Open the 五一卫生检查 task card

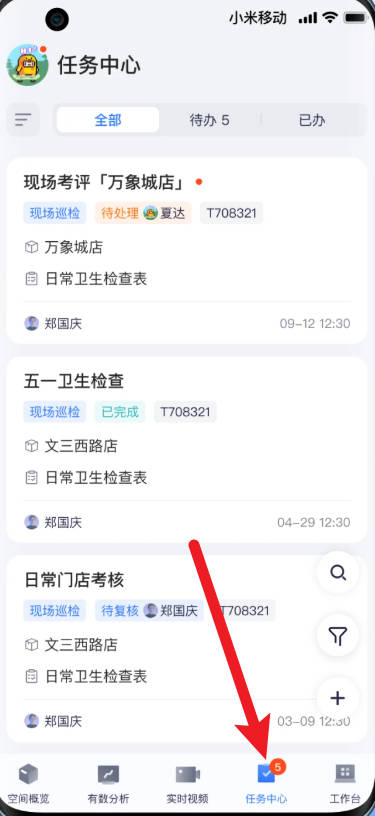click(x=187, y=450)
